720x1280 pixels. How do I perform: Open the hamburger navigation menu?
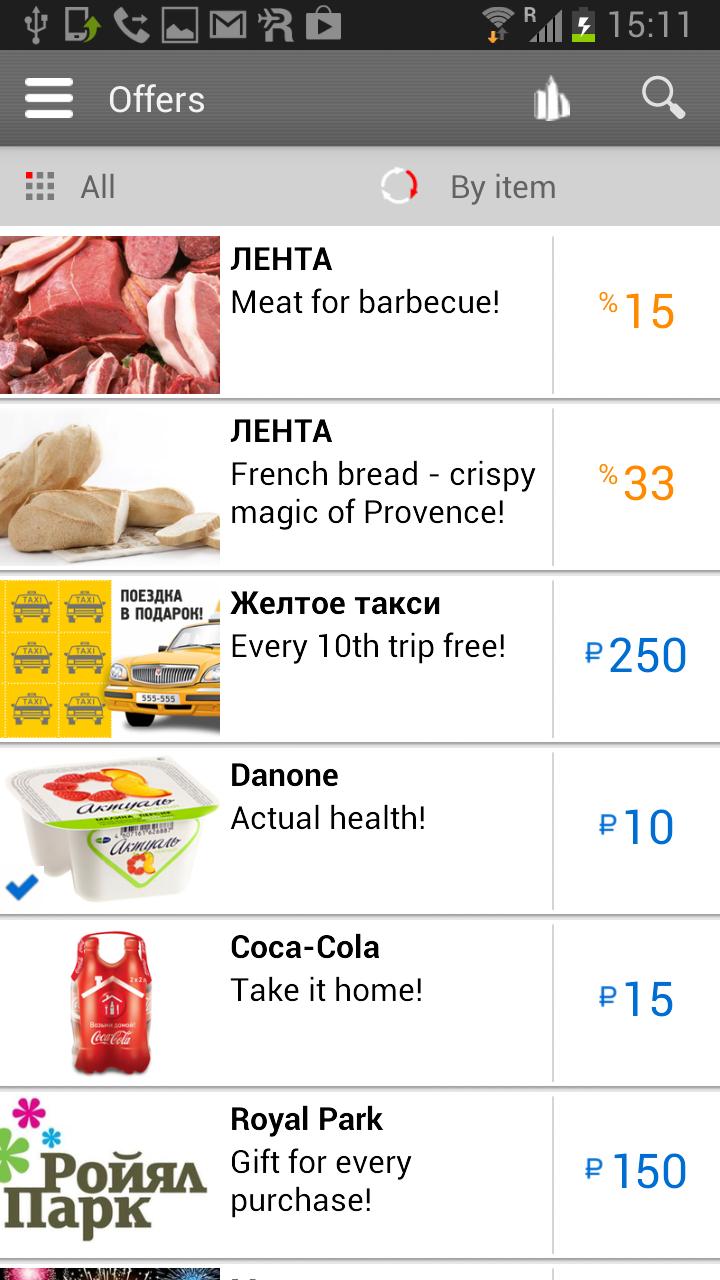coord(49,99)
